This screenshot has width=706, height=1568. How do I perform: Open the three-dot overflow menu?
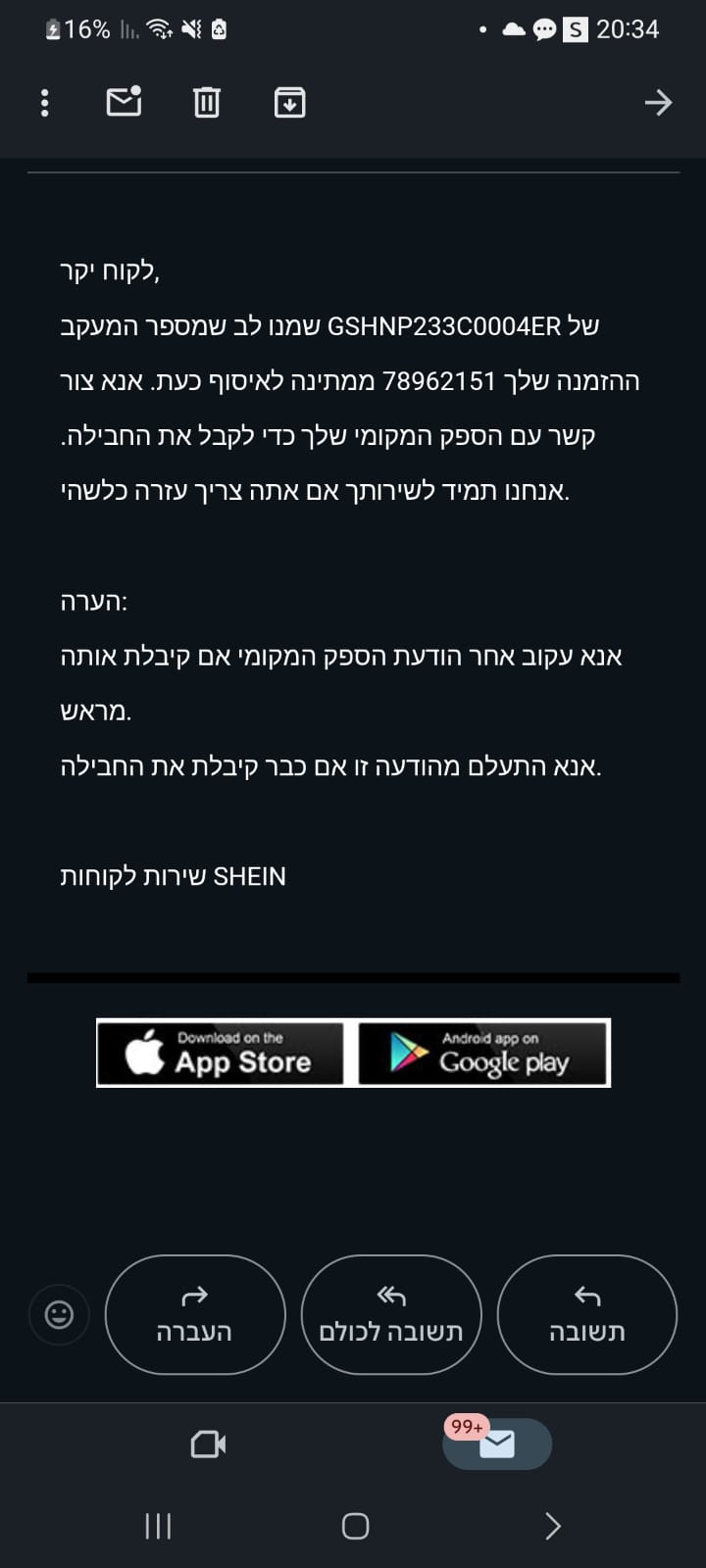tap(44, 103)
